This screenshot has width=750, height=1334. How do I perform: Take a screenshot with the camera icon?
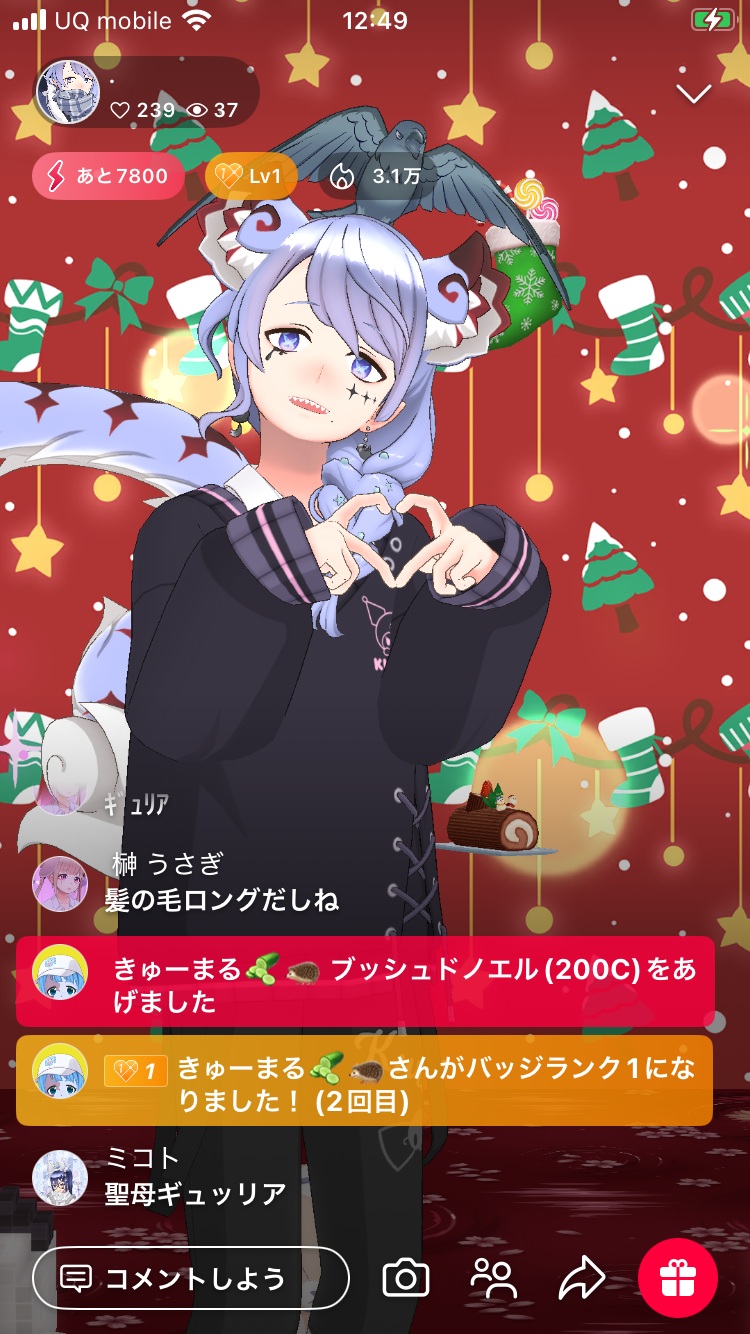(x=406, y=1278)
